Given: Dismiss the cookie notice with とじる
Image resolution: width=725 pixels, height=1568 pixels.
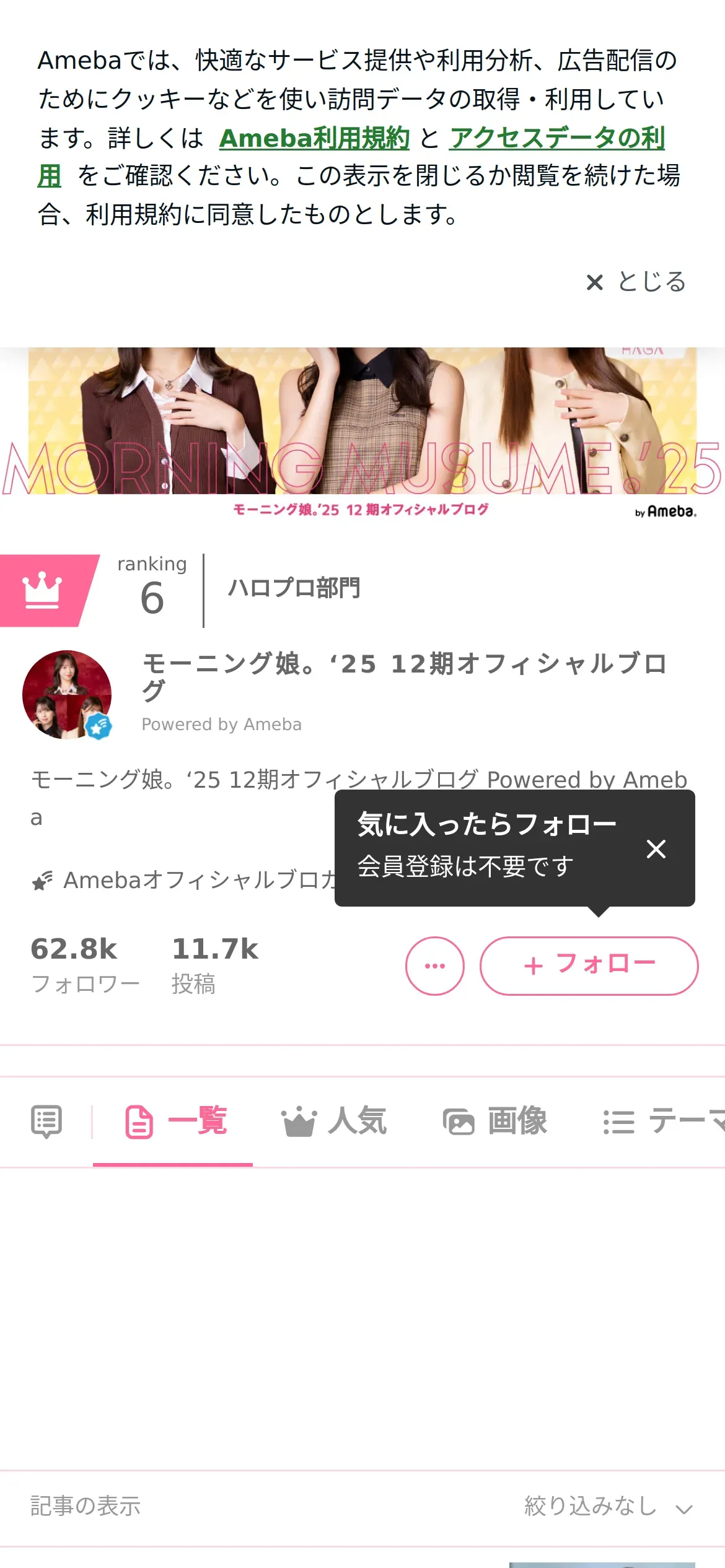Looking at the screenshot, I should point(636,282).
